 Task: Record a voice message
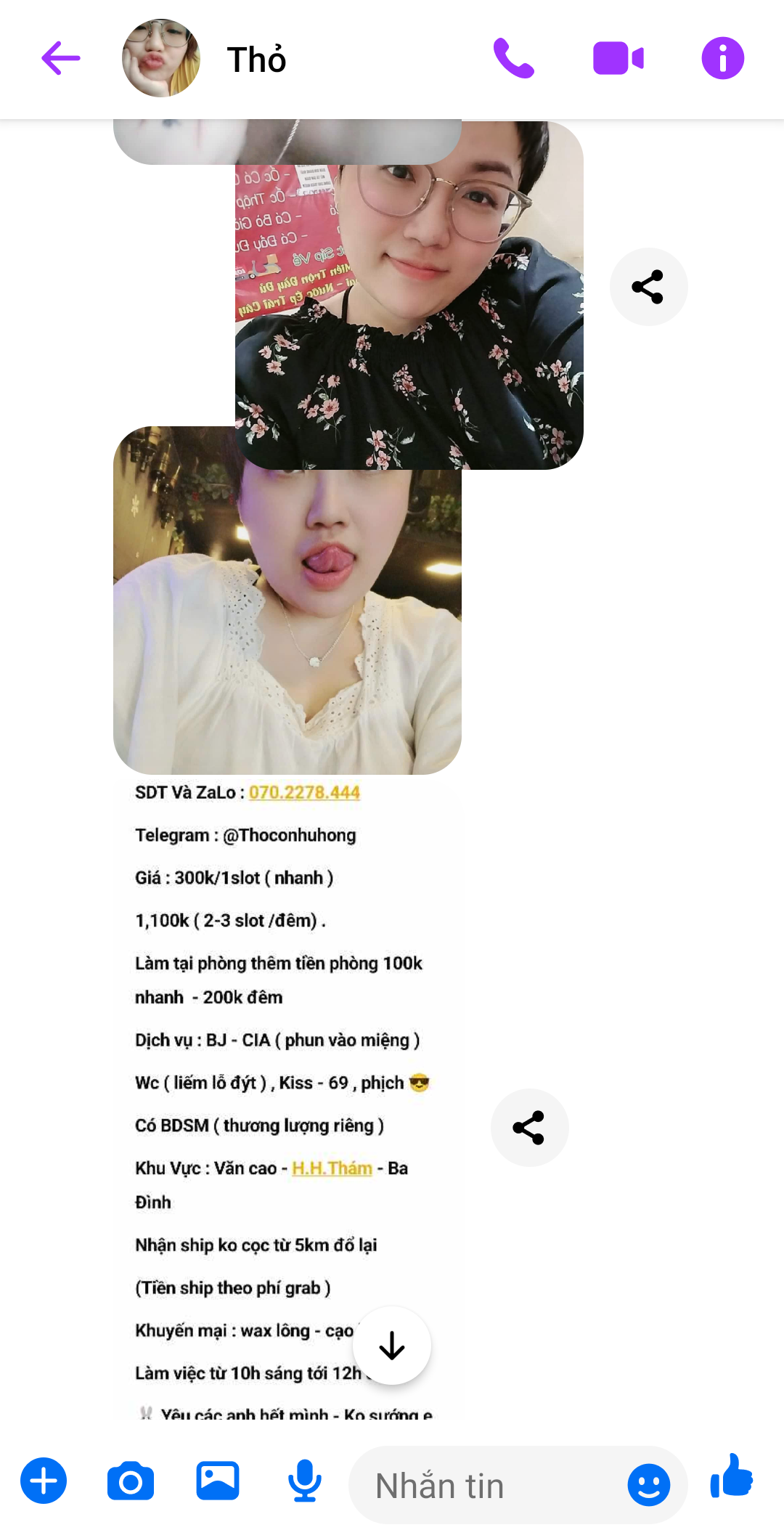(305, 1481)
